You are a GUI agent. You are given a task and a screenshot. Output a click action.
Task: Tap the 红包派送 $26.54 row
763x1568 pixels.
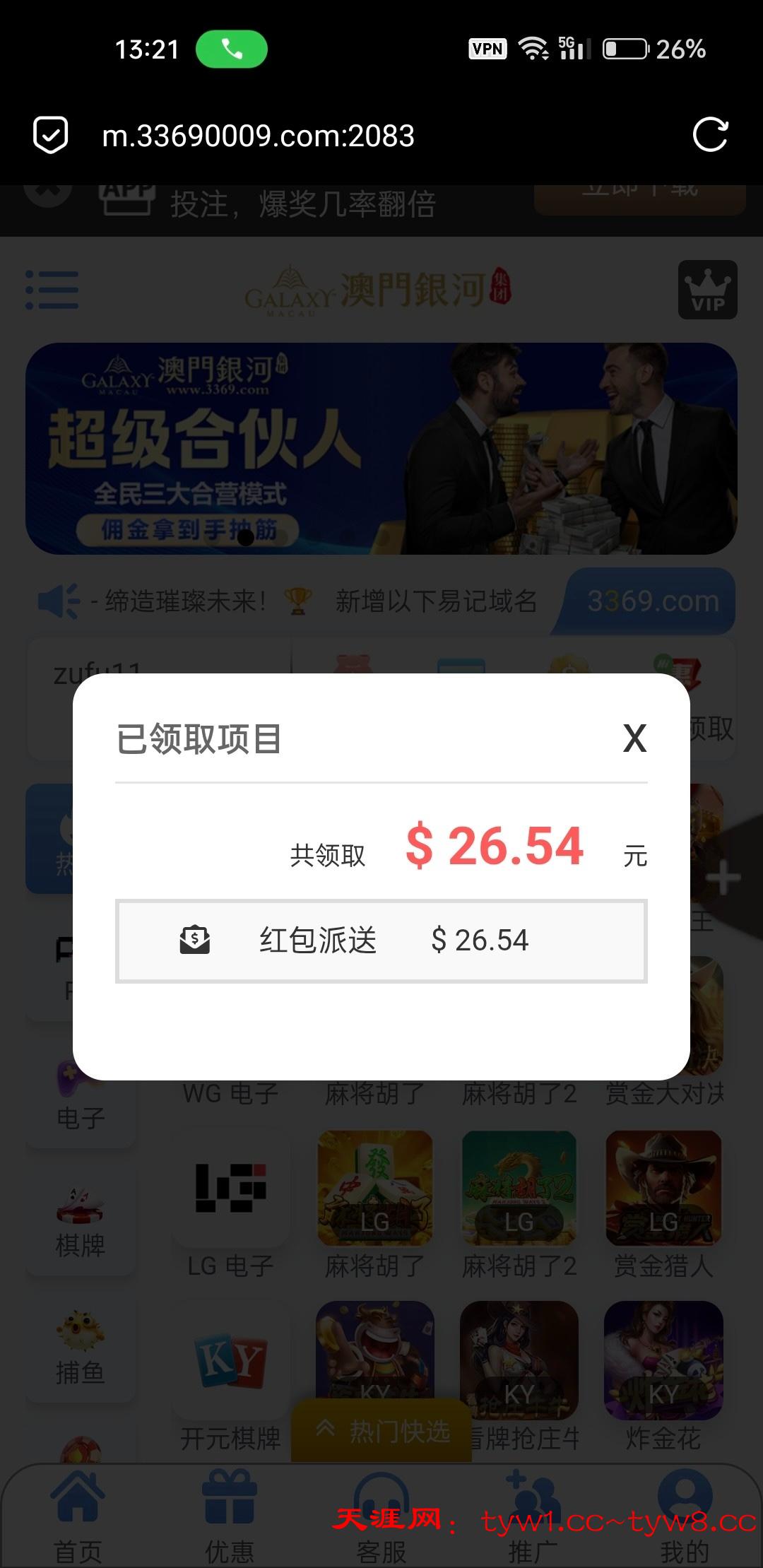pos(381,941)
